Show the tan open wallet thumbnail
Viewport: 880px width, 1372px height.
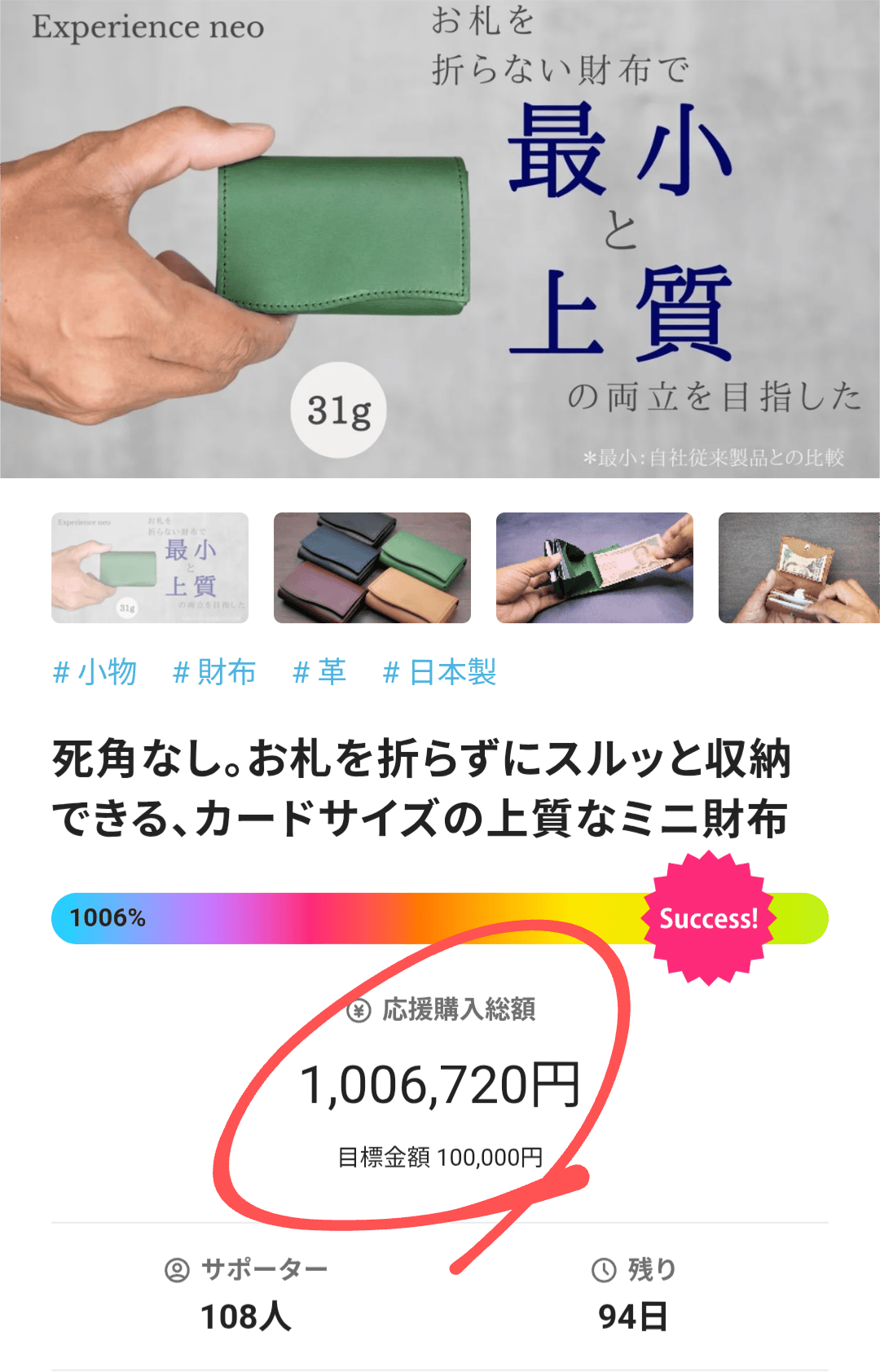[799, 568]
